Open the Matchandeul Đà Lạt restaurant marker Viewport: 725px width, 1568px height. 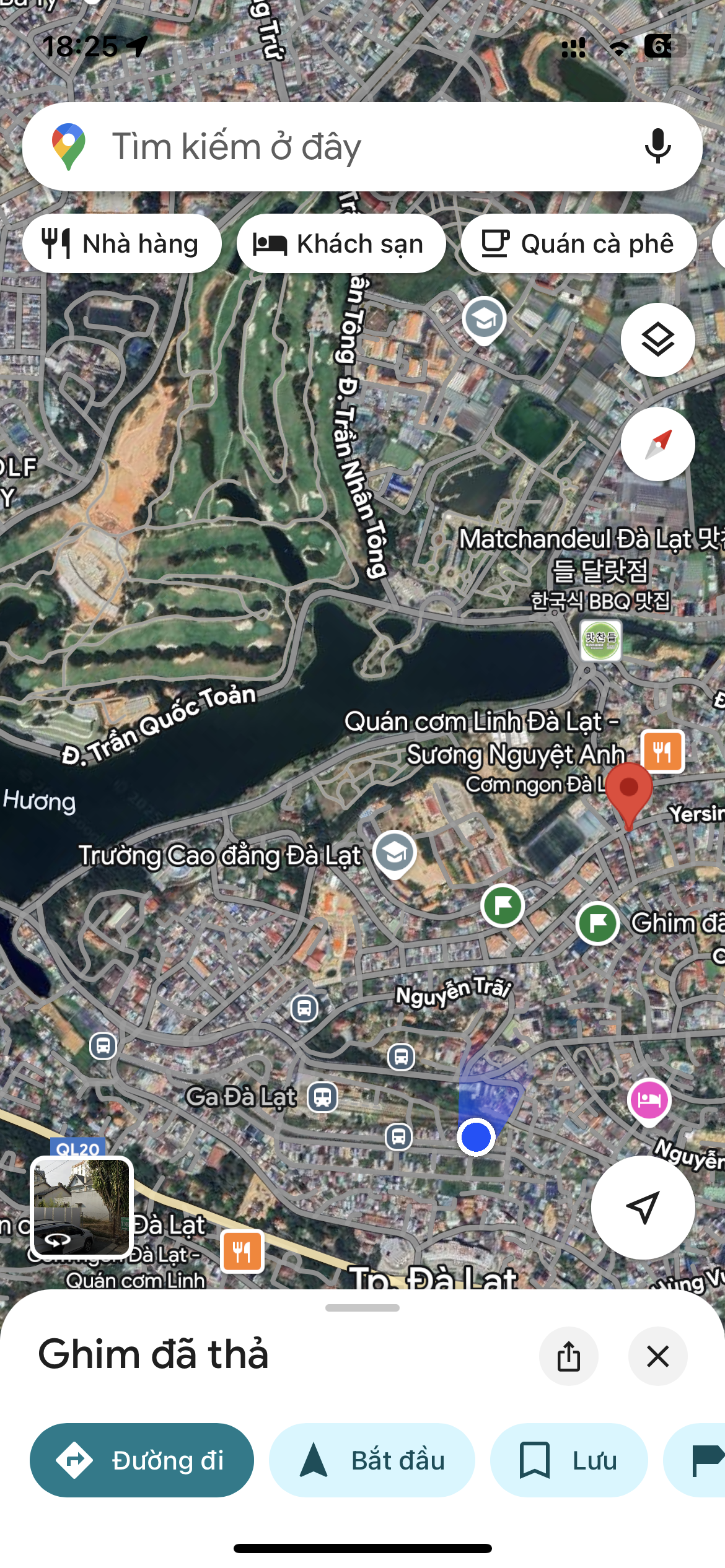click(600, 640)
